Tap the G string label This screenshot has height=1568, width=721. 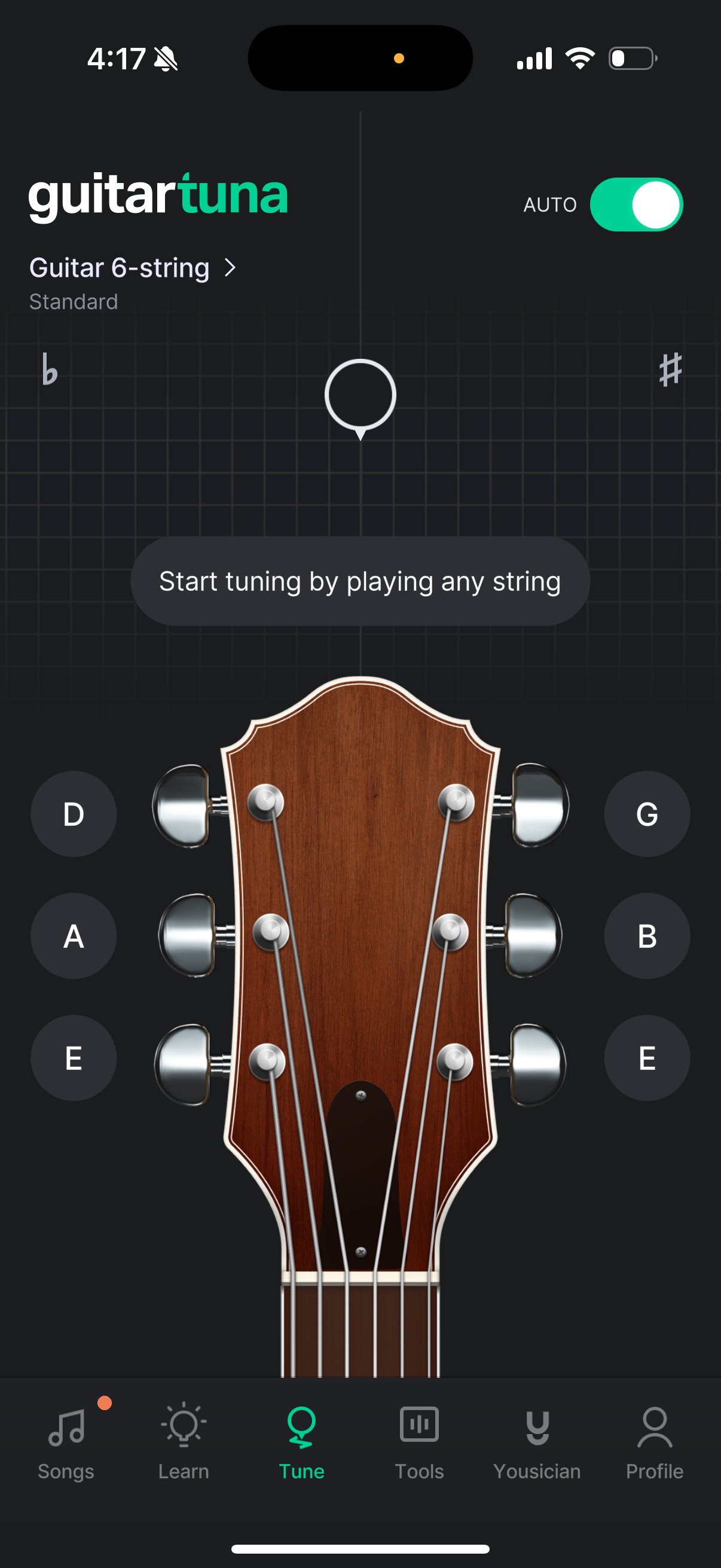tap(647, 814)
